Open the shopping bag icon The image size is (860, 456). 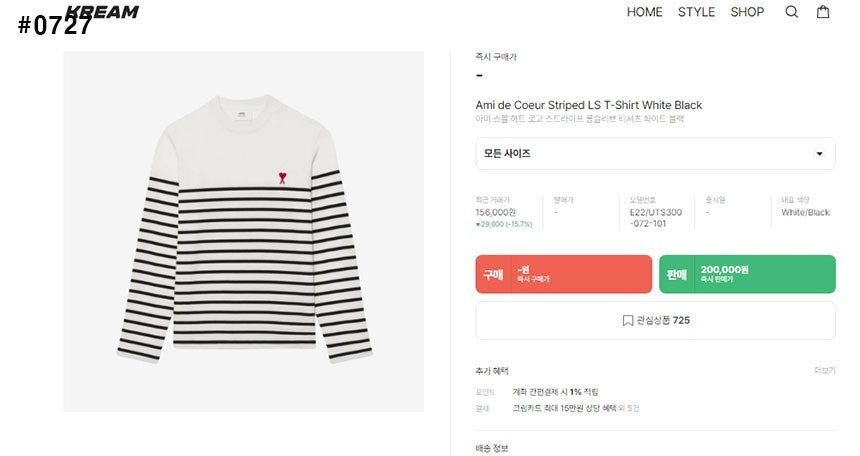pyautogui.click(x=823, y=12)
